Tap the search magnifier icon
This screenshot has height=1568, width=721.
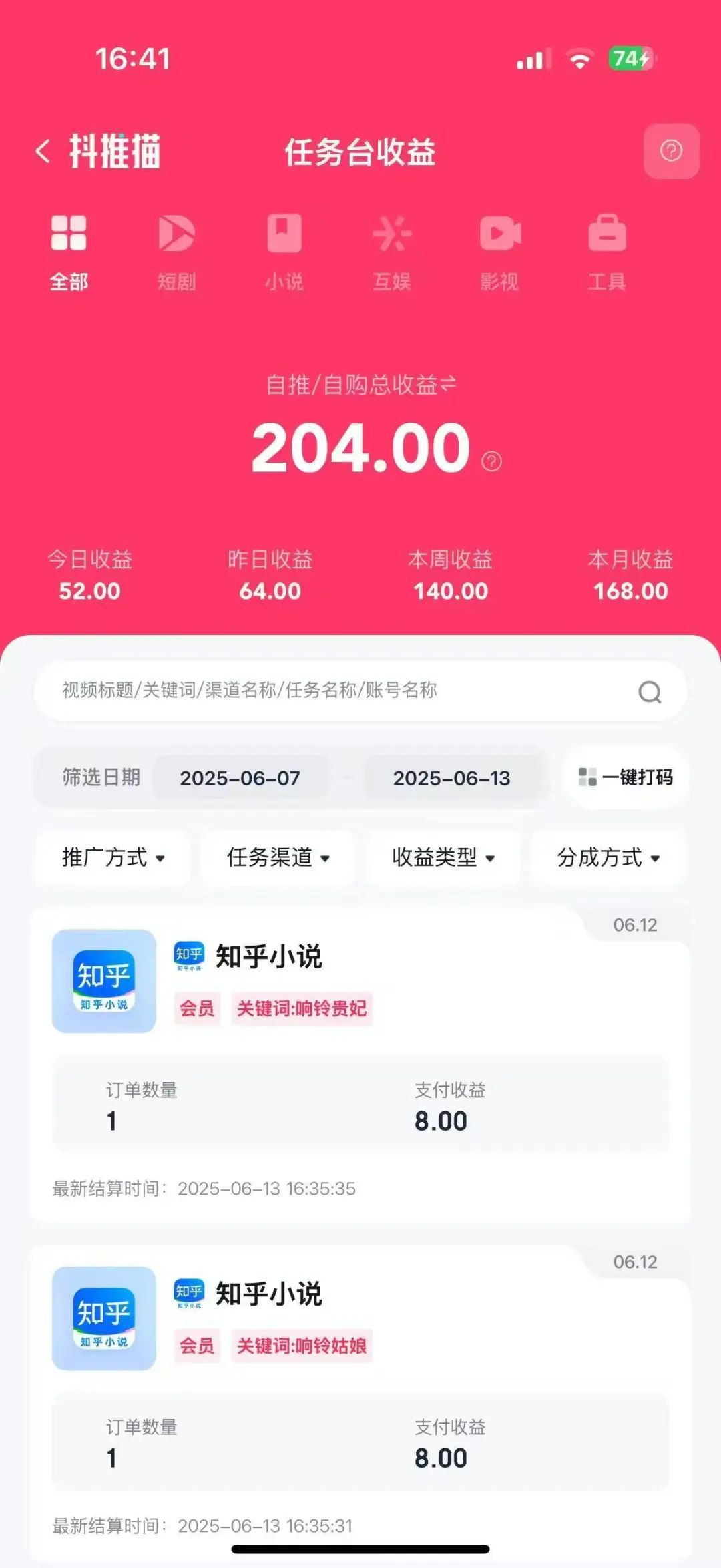[x=650, y=692]
